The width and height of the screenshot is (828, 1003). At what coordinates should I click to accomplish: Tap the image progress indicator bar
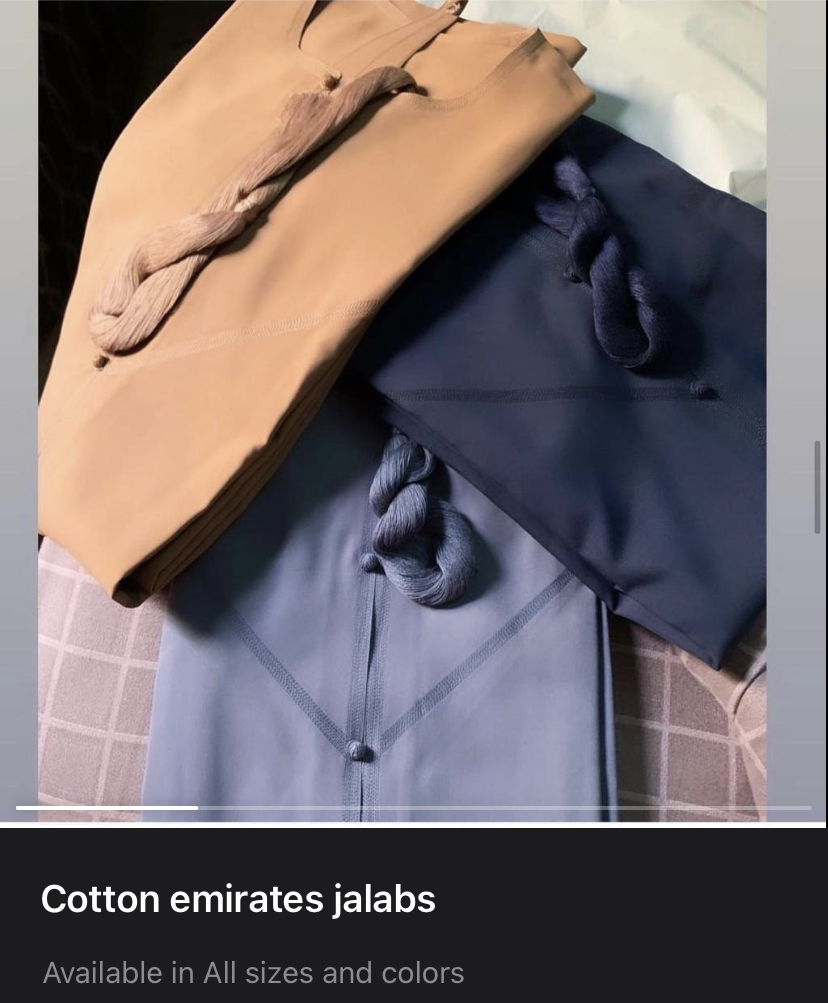pos(413,807)
